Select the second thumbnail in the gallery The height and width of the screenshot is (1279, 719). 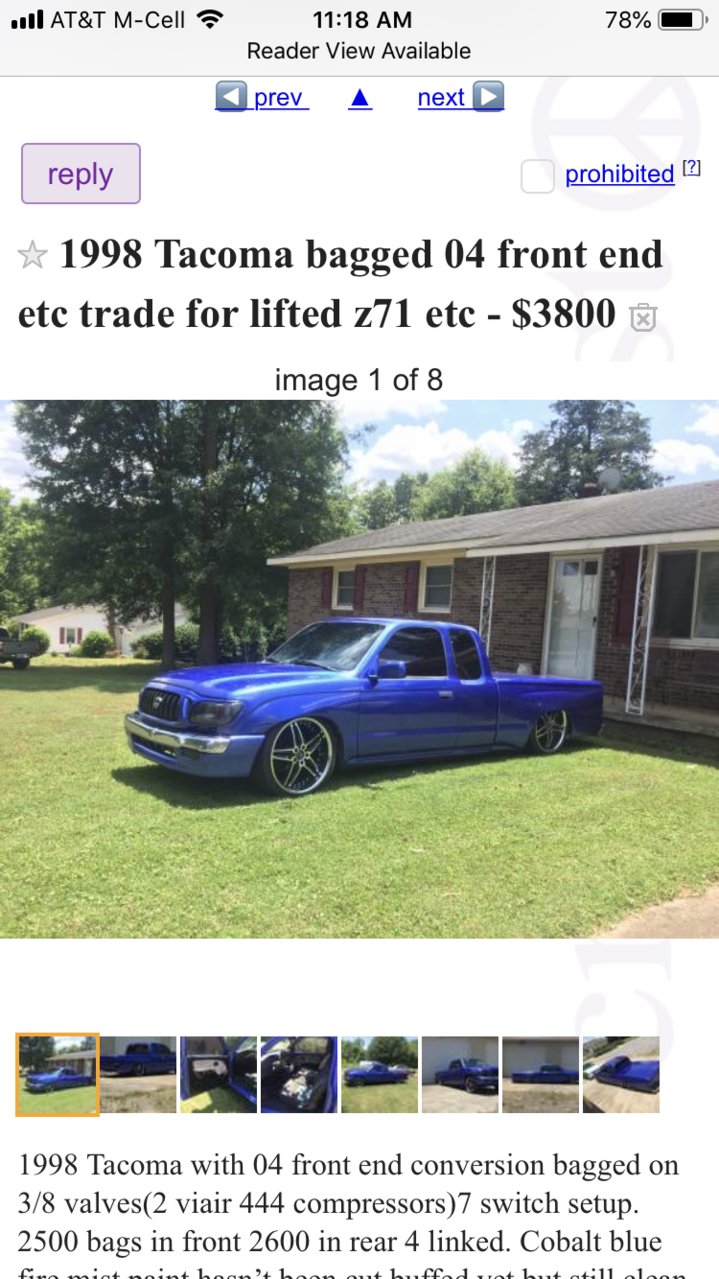point(138,1074)
